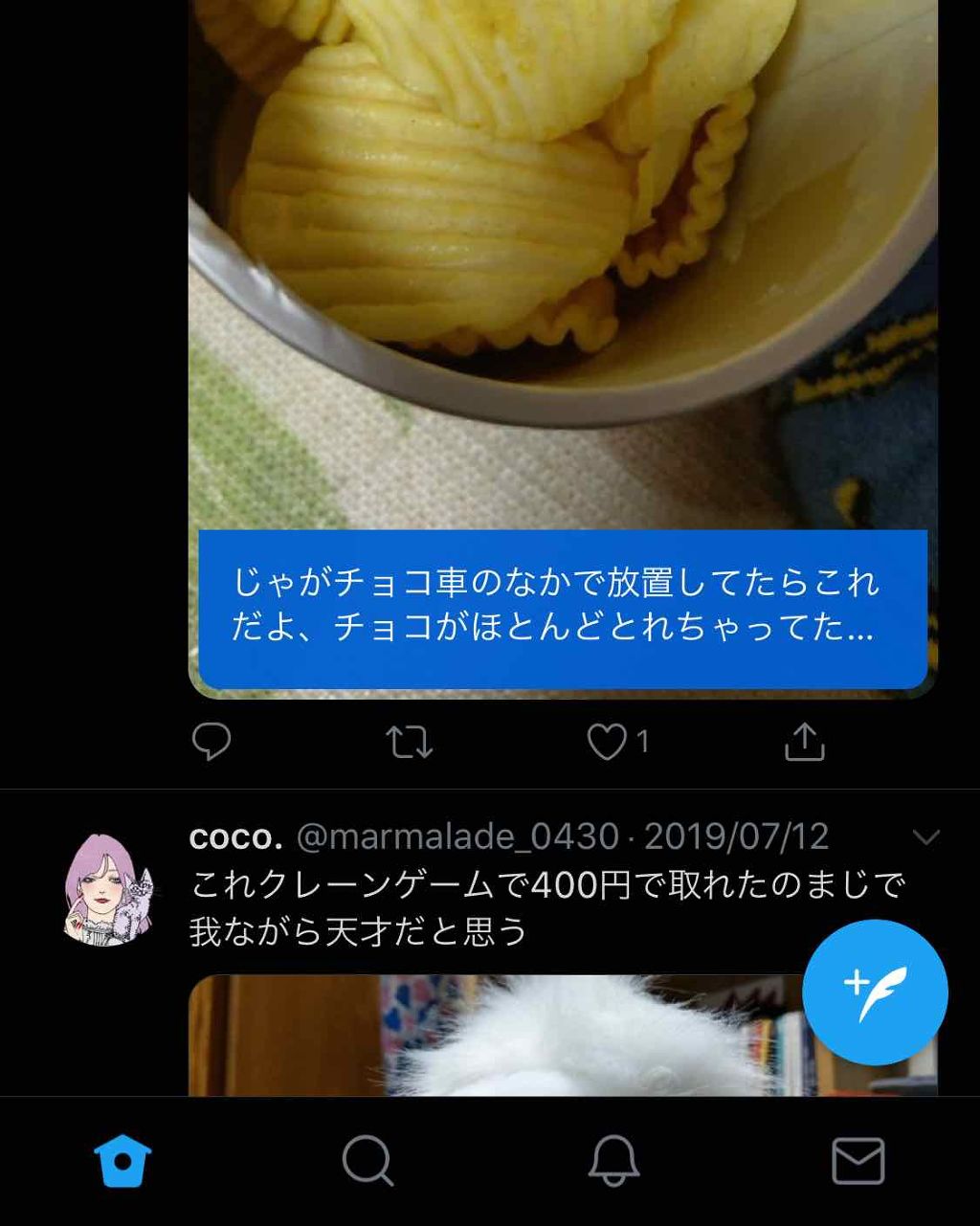The width and height of the screenshot is (980, 1226).
Task: Switch to the Messages tab
Action: click(x=857, y=1161)
